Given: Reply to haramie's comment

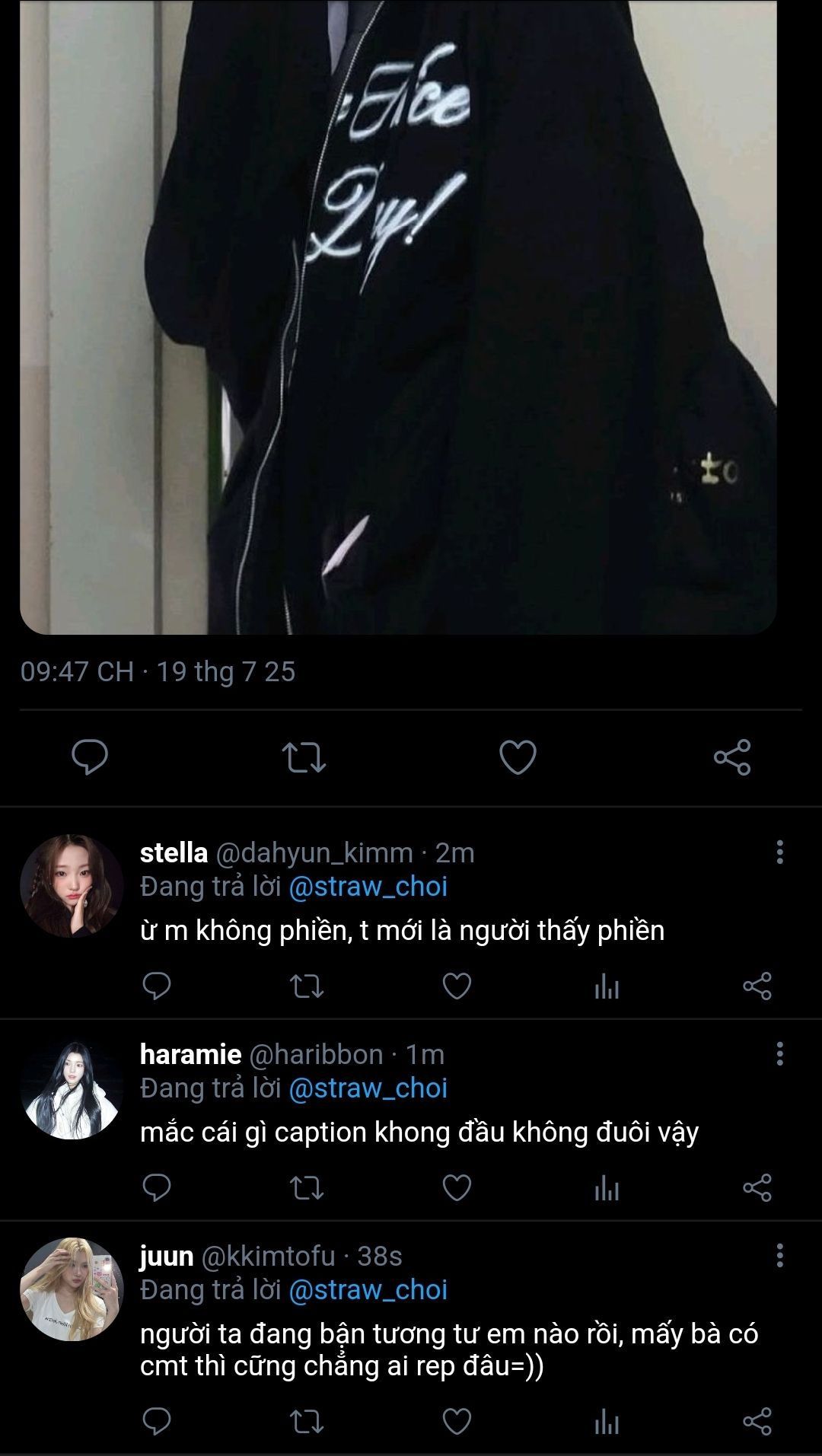Looking at the screenshot, I should pos(157,1188).
